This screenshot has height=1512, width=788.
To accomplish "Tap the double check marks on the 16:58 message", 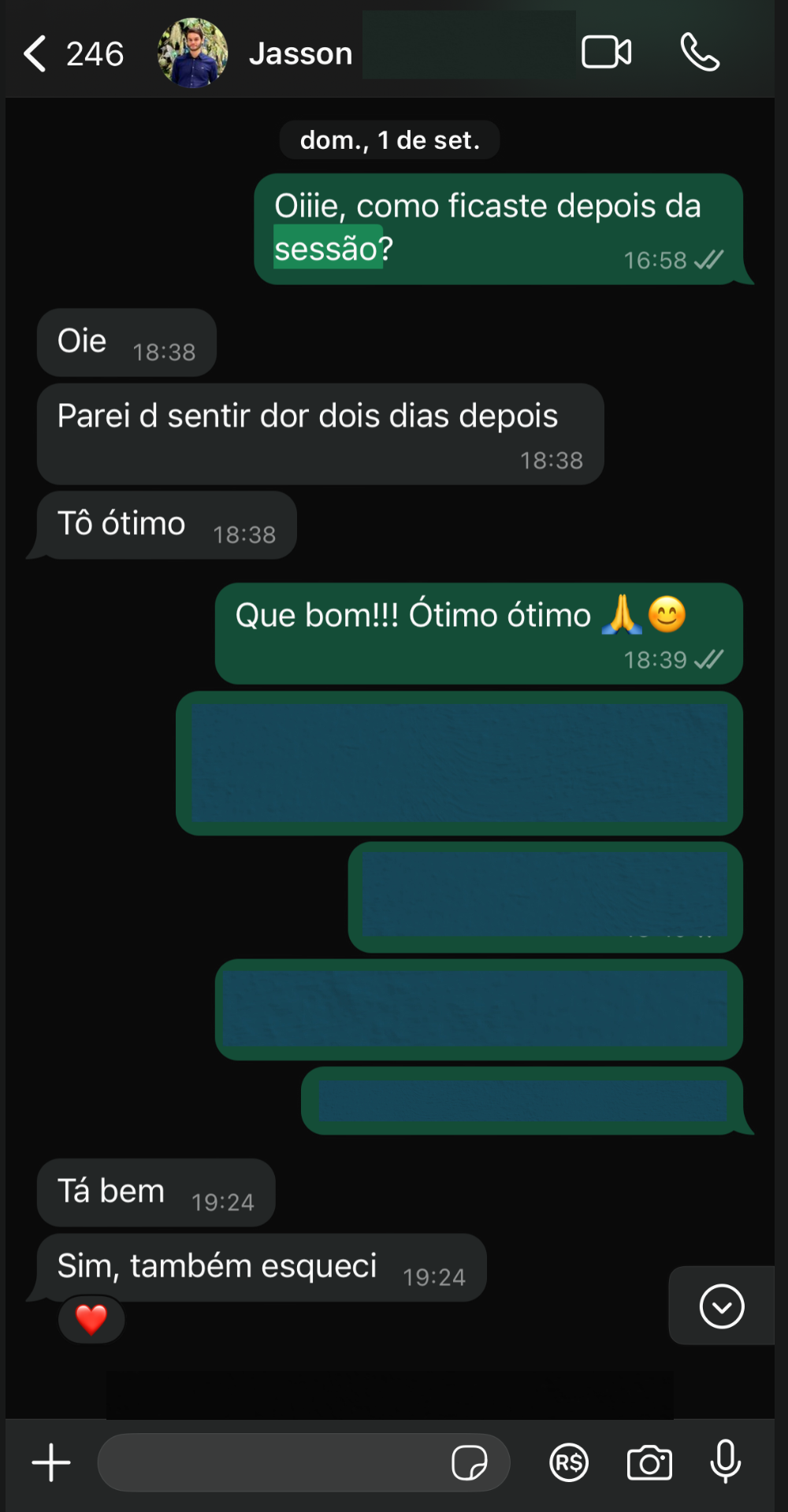I will [x=710, y=260].
